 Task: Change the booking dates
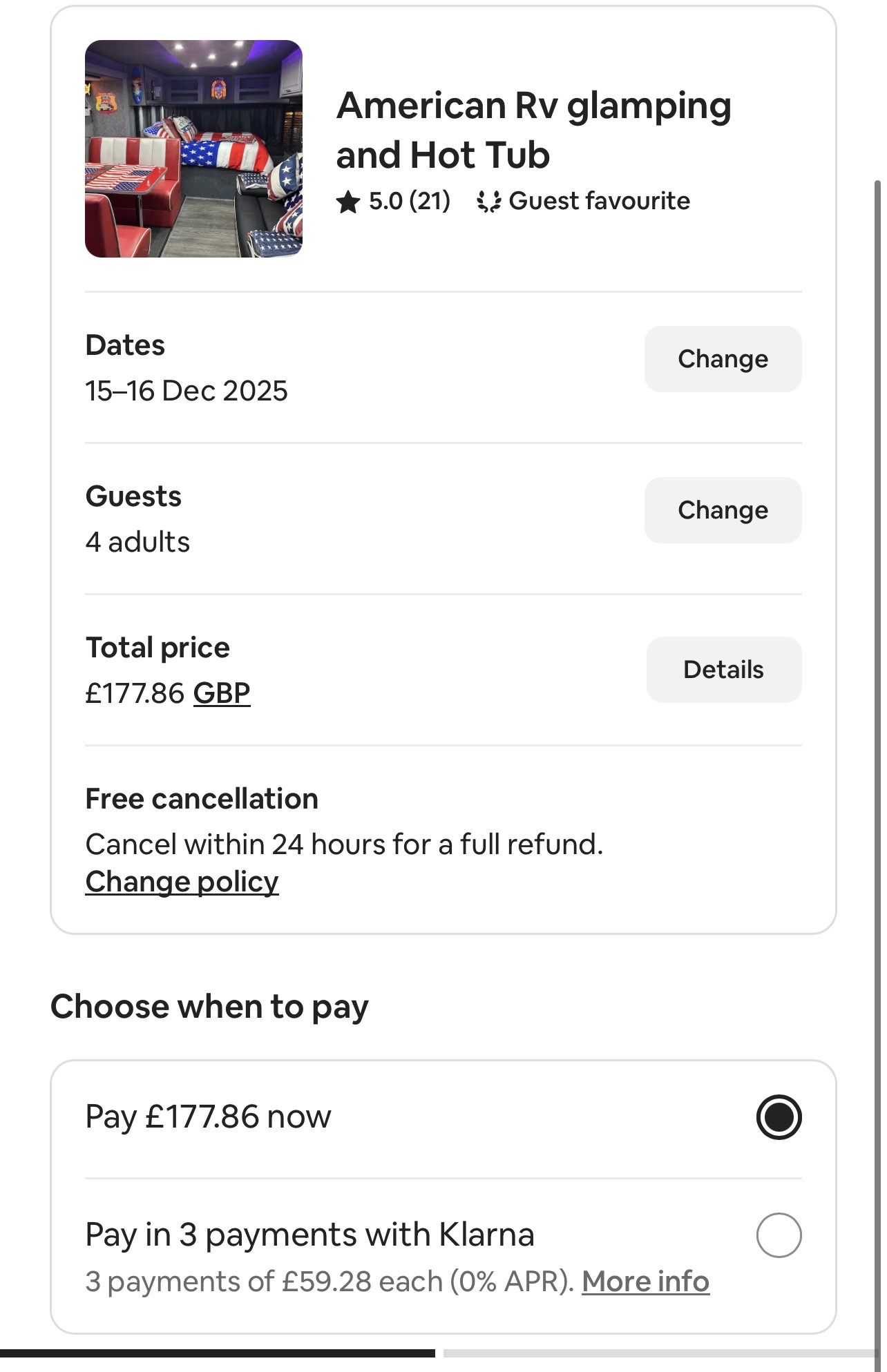point(723,359)
